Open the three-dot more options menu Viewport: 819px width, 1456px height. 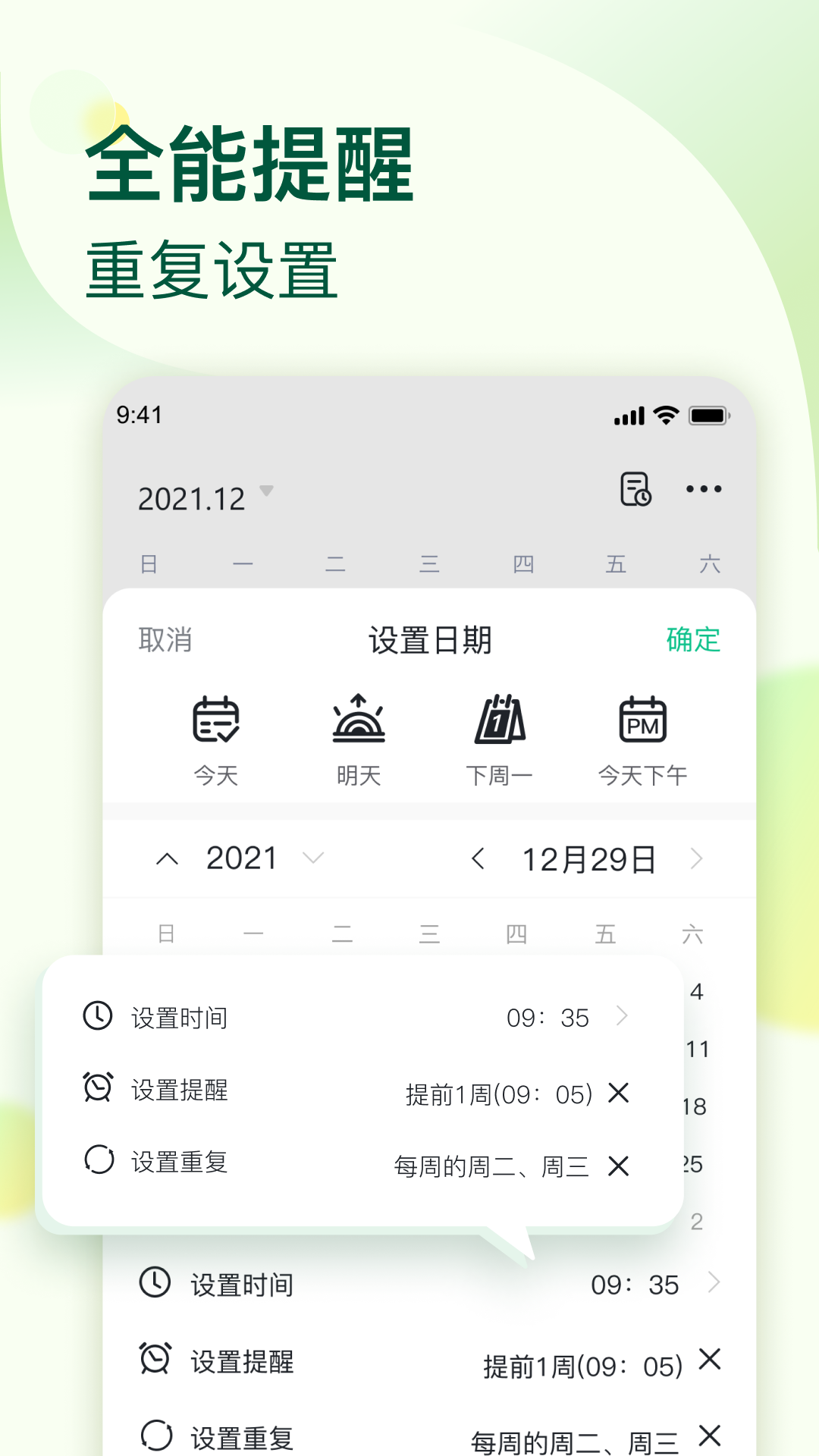703,490
